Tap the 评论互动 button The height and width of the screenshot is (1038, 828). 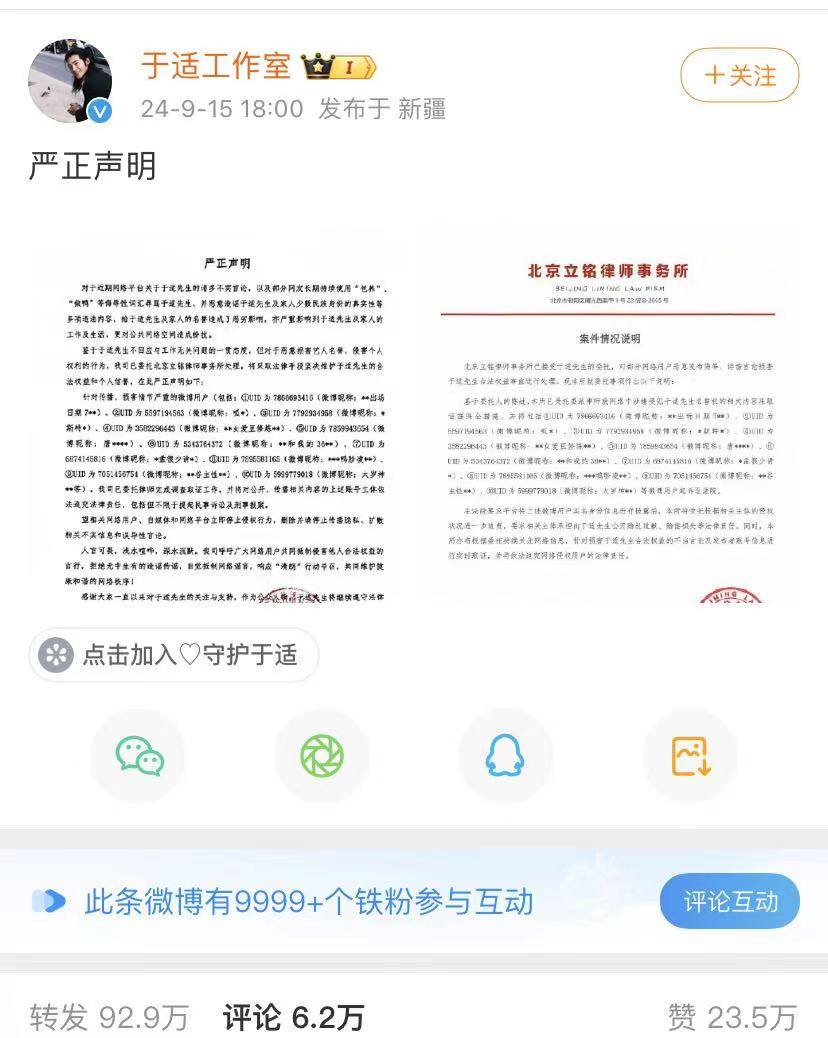pyautogui.click(x=730, y=901)
